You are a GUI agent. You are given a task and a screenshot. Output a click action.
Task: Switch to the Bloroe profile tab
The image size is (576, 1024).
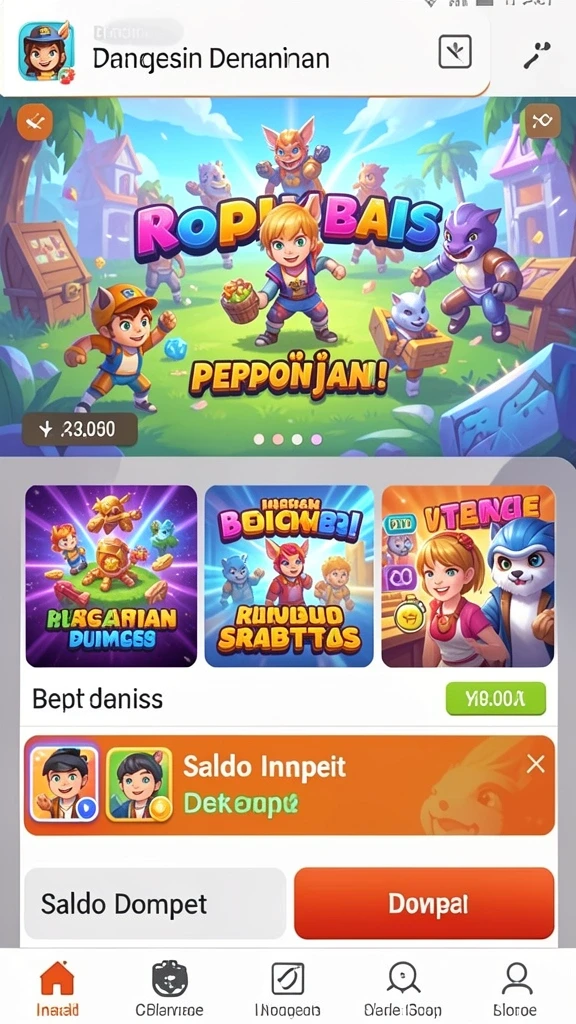515,989
